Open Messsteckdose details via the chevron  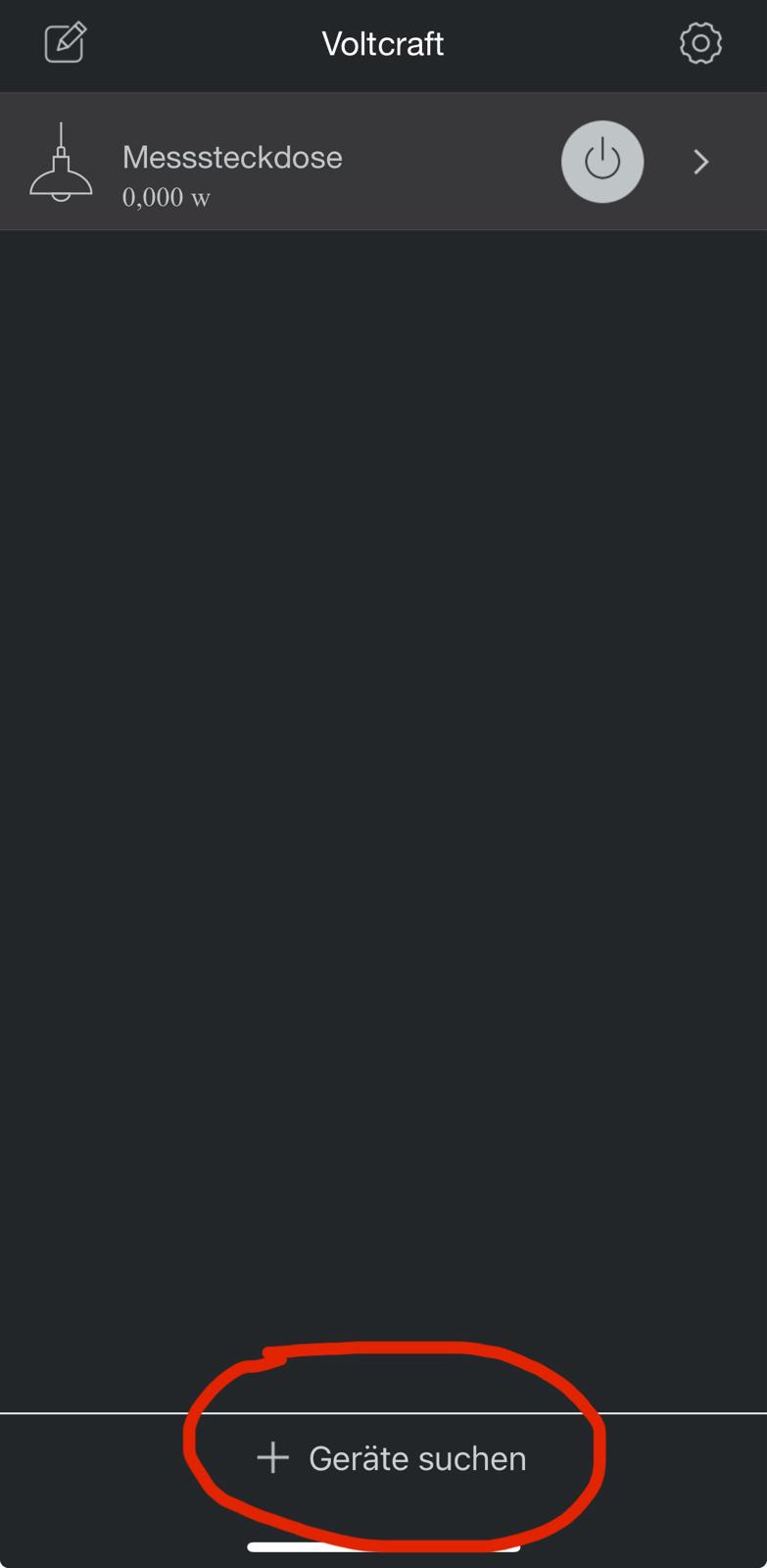[701, 162]
